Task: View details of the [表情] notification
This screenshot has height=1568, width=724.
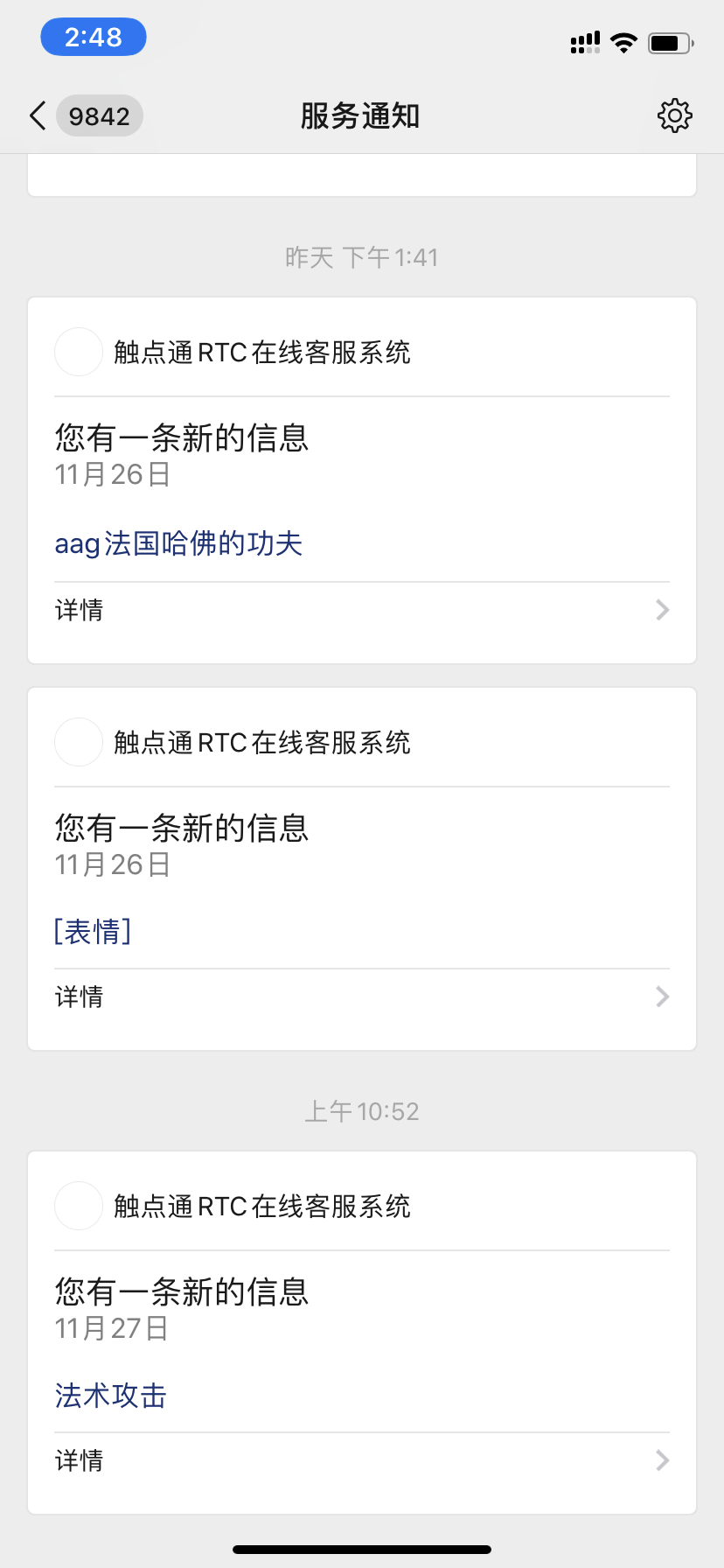Action: 361,997
